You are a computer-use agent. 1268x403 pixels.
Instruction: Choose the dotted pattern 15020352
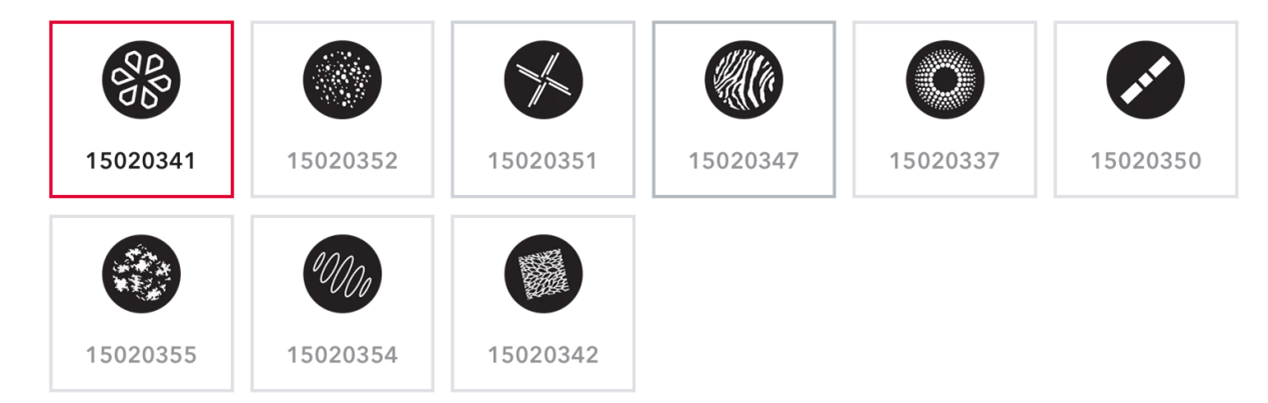click(x=342, y=109)
